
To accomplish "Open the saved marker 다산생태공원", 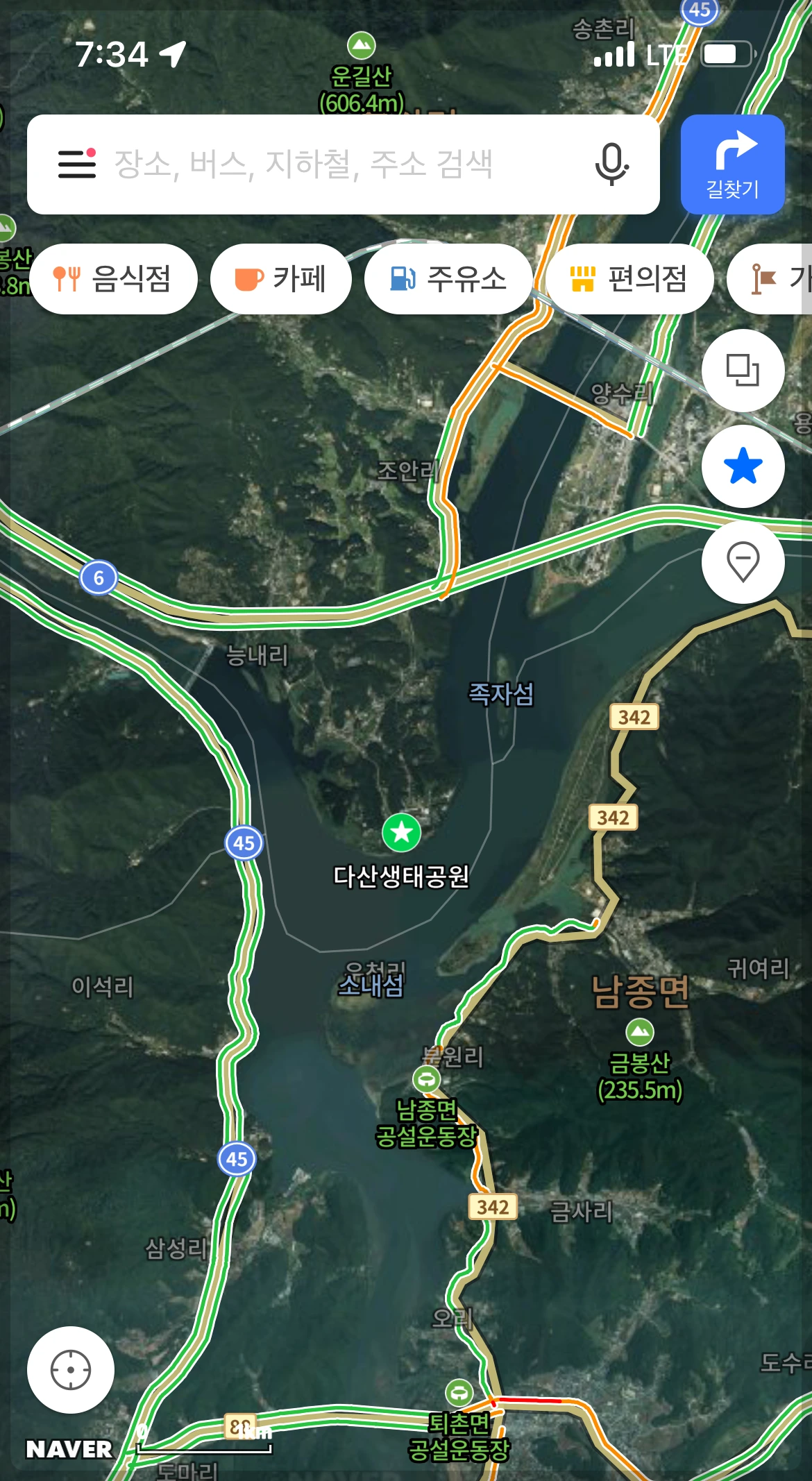I will 401,832.
